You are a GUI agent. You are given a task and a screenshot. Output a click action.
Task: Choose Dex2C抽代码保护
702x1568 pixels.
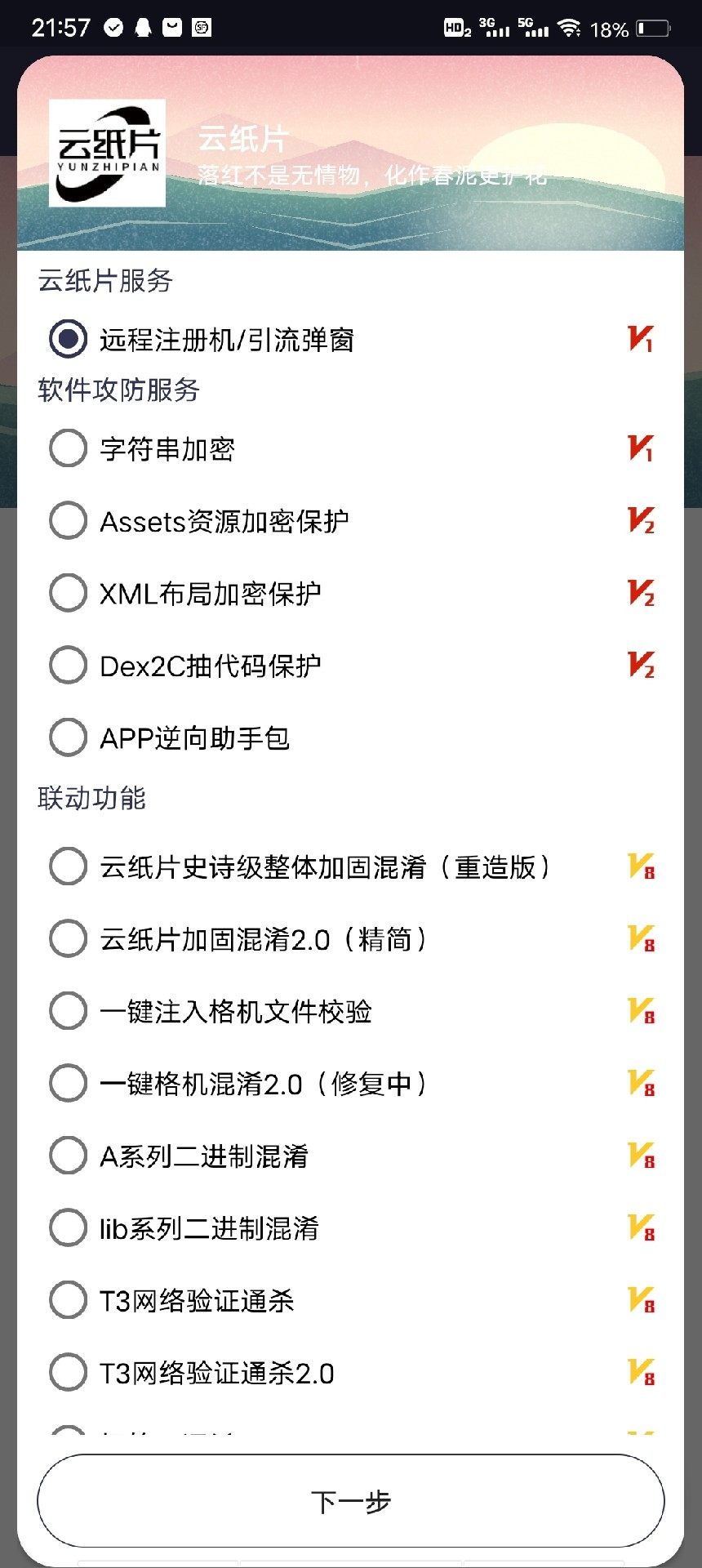(x=69, y=666)
